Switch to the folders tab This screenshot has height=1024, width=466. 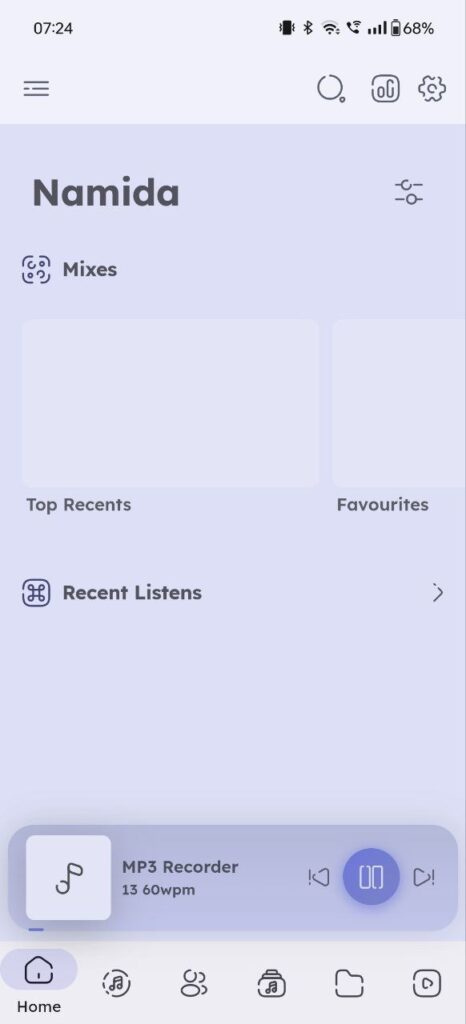[x=349, y=983]
